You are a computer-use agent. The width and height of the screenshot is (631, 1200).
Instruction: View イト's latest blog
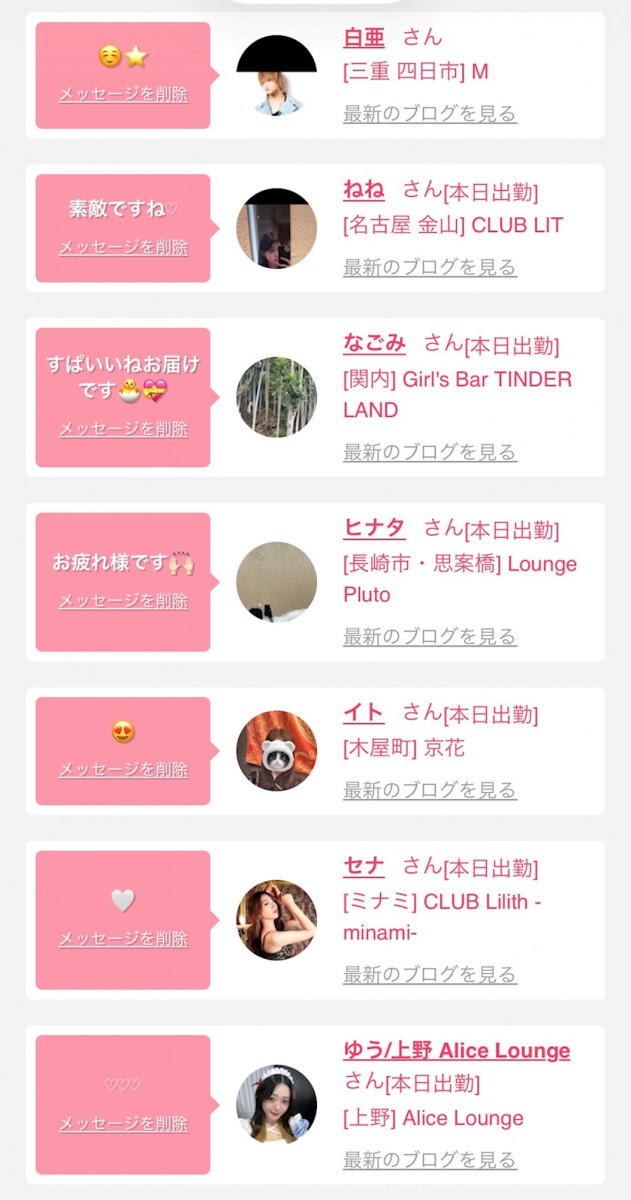(430, 790)
